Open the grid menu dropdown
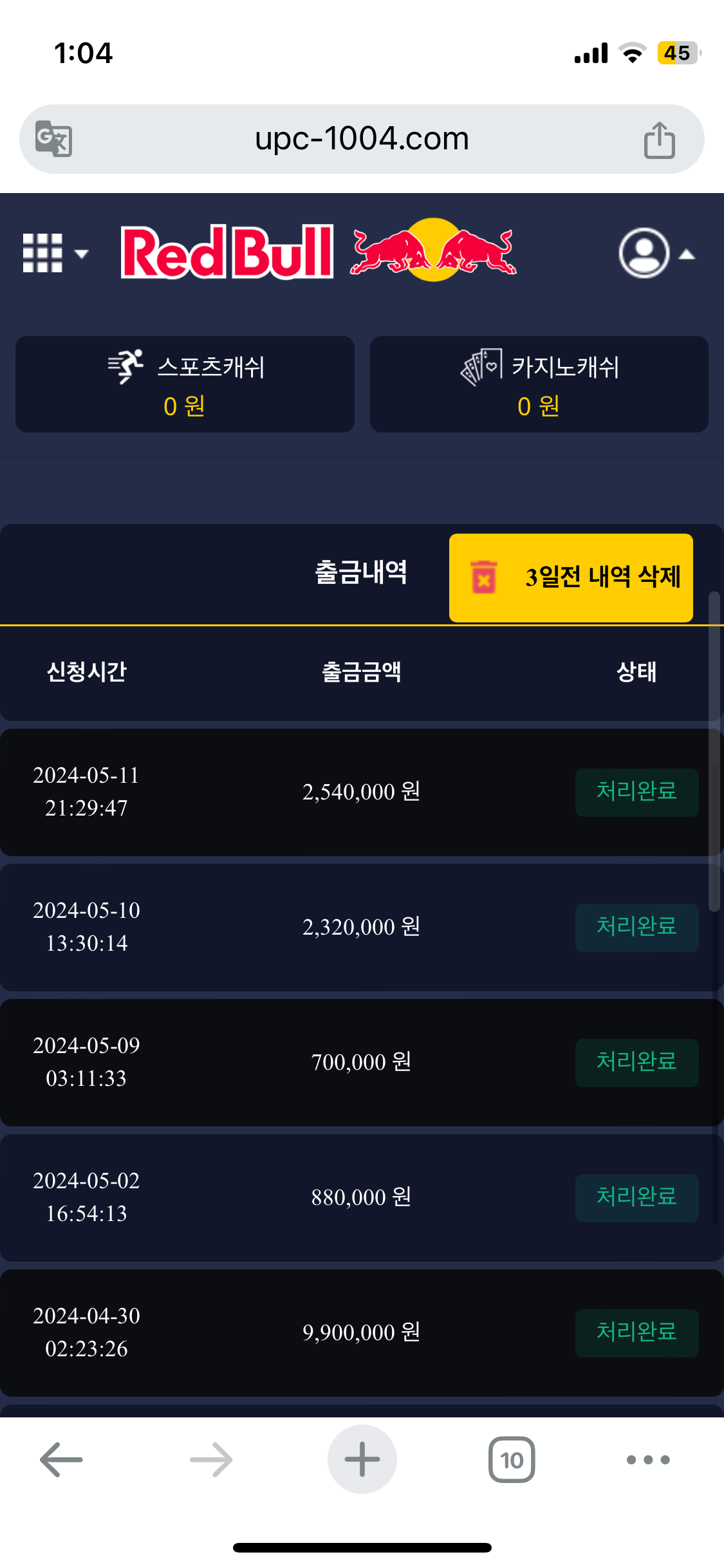Screen dimensions: 724x1568 click(54, 253)
